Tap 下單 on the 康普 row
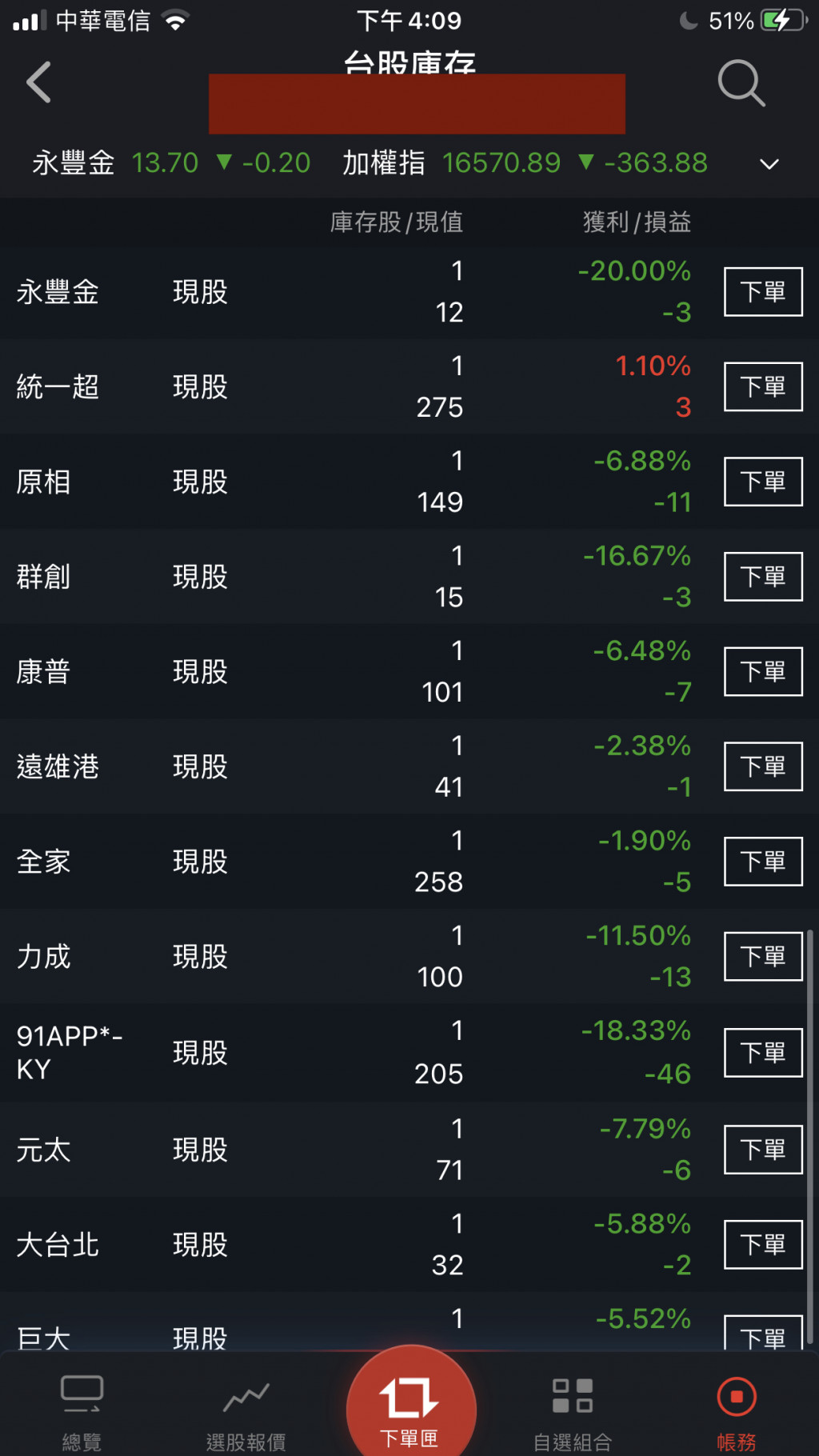This screenshot has width=819, height=1456. click(x=762, y=672)
